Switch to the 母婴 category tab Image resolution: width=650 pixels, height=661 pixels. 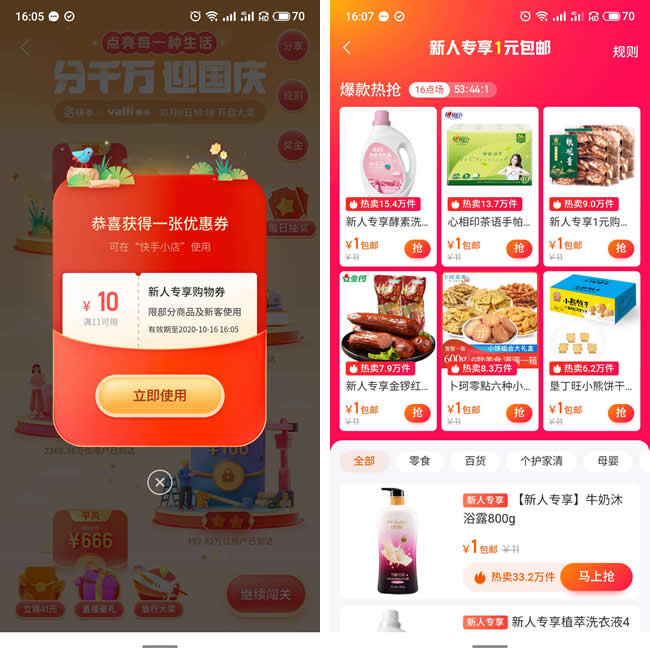pos(608,461)
